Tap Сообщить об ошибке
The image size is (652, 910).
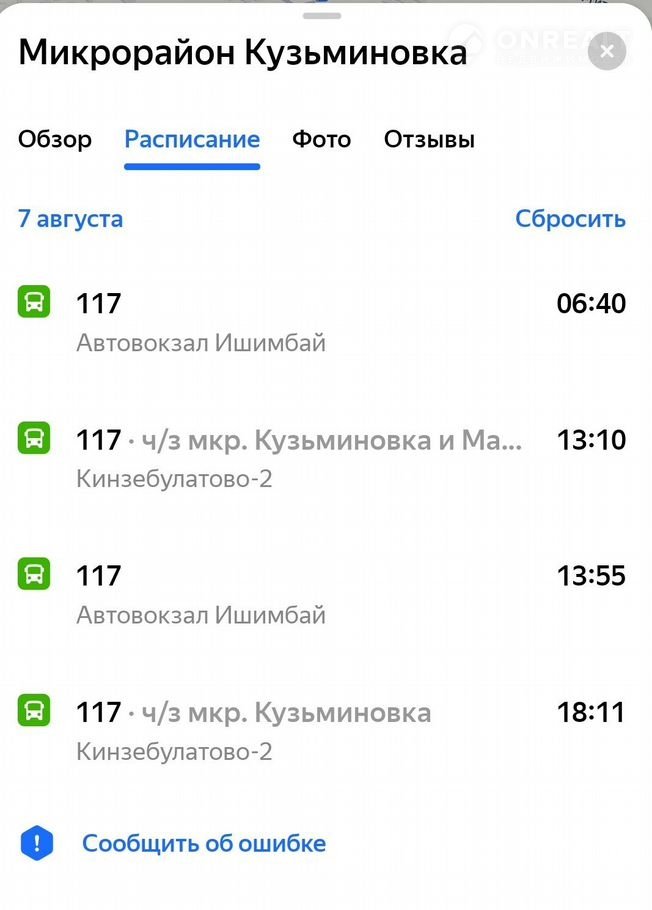click(203, 843)
